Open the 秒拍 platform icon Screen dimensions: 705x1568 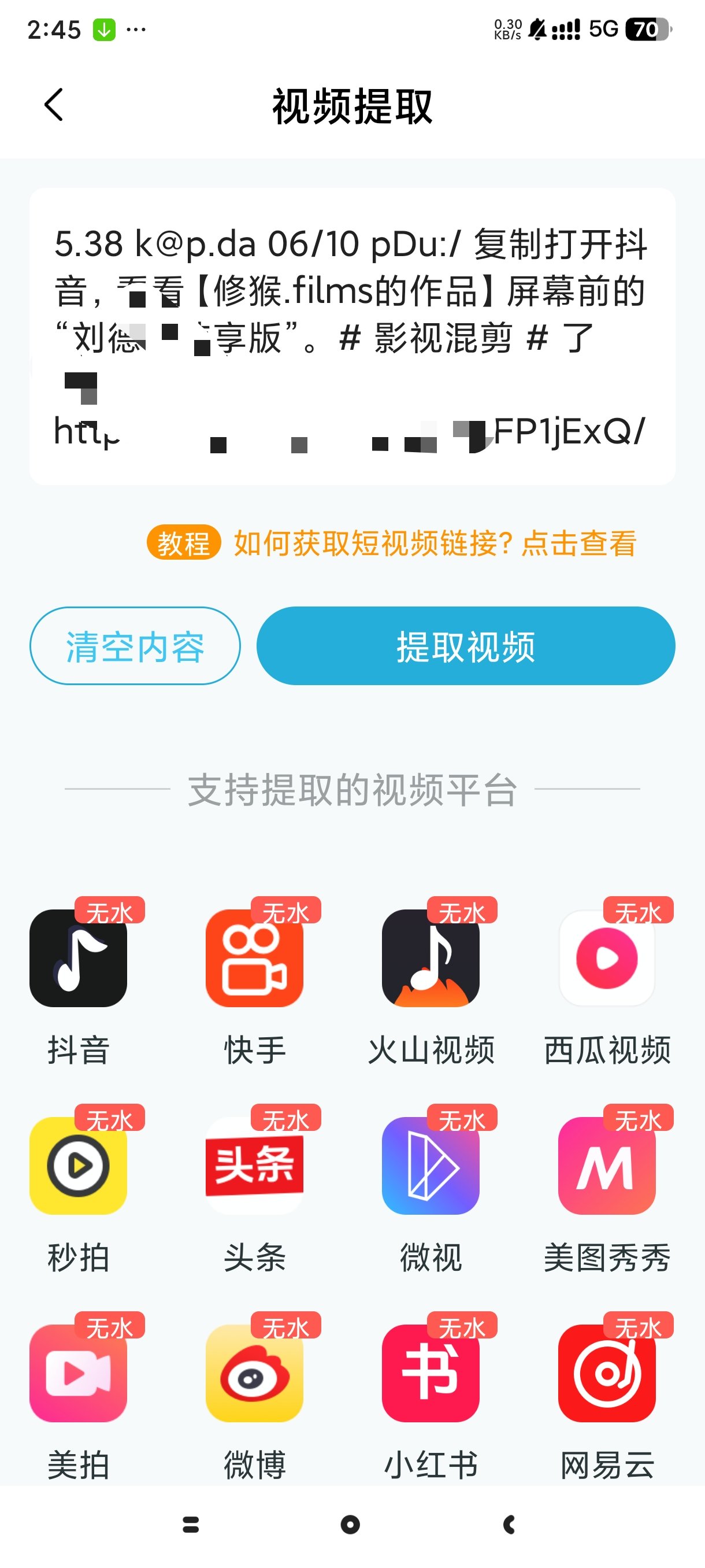(x=78, y=1165)
